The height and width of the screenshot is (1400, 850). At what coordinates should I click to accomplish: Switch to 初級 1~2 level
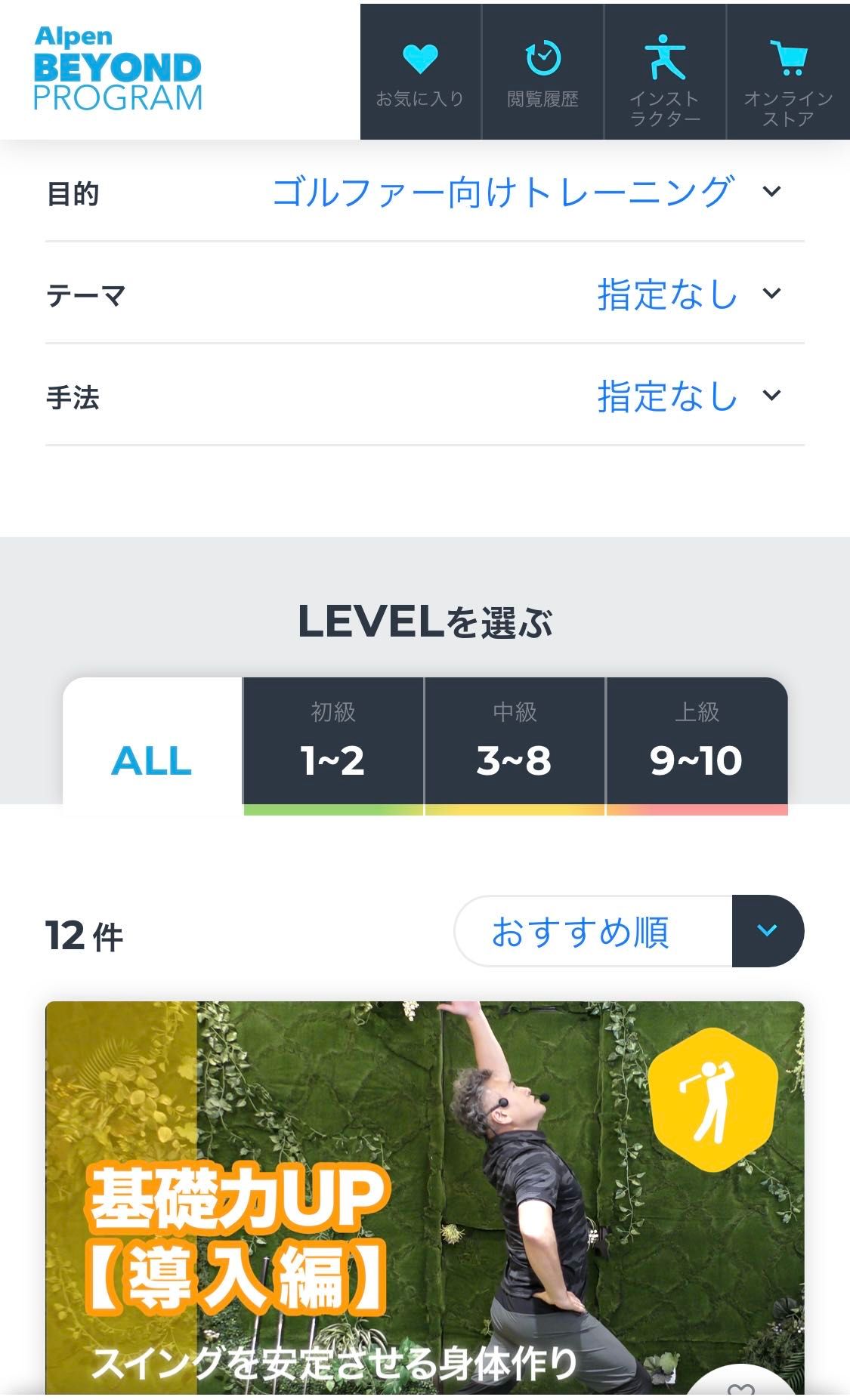pyautogui.click(x=333, y=744)
